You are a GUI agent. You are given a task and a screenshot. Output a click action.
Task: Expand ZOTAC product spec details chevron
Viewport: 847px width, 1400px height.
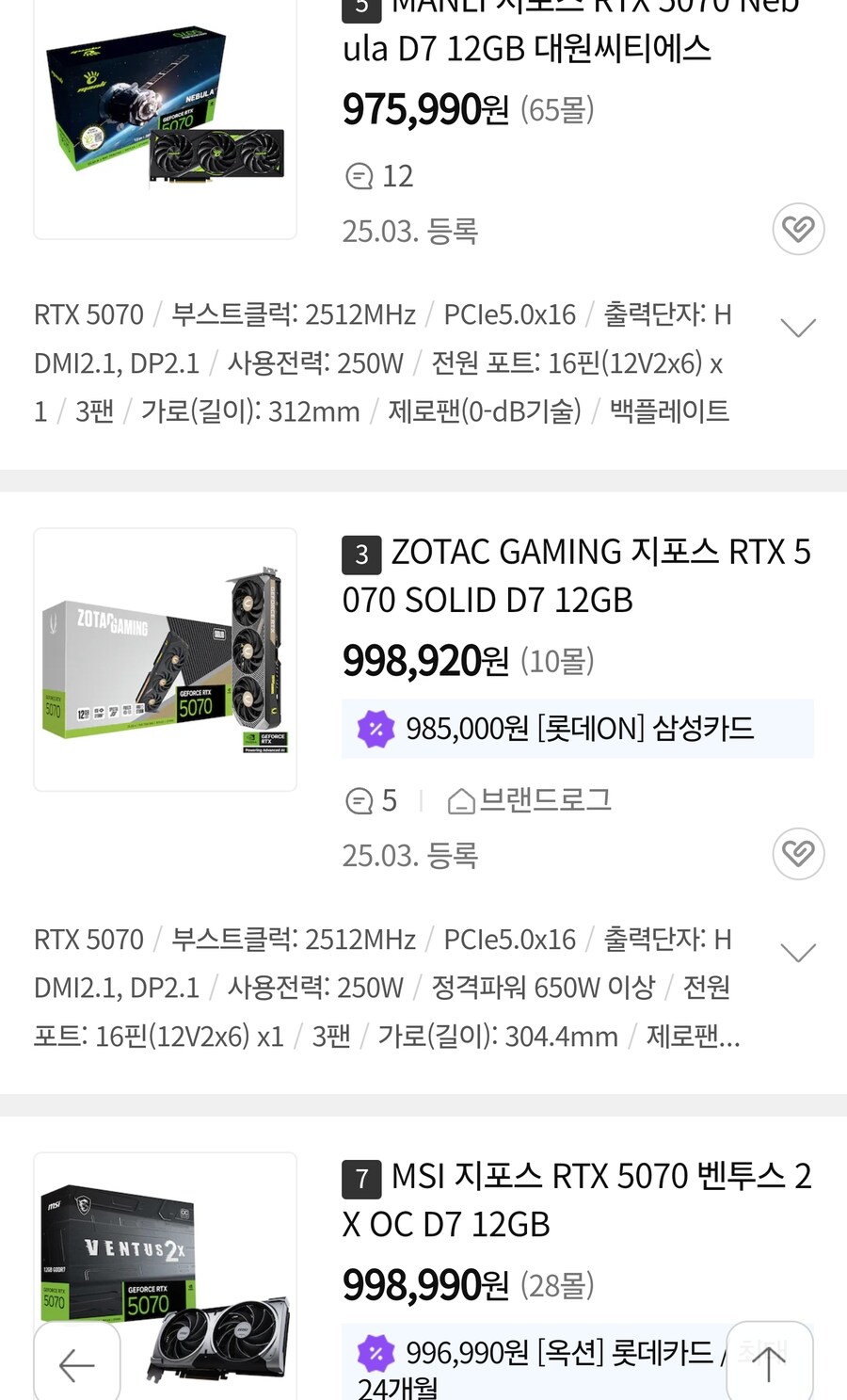click(798, 952)
